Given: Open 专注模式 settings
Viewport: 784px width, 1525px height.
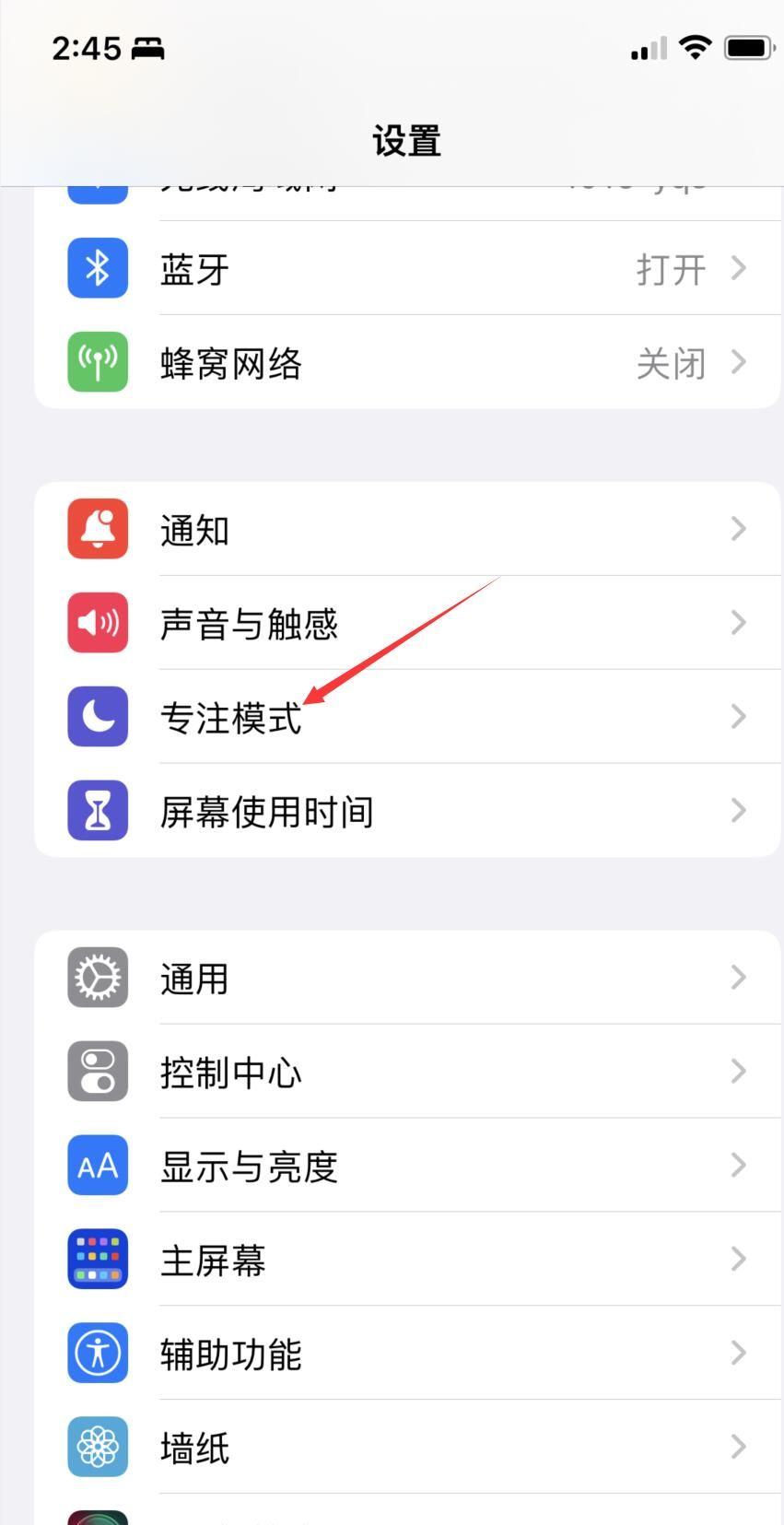Looking at the screenshot, I should tap(405, 717).
